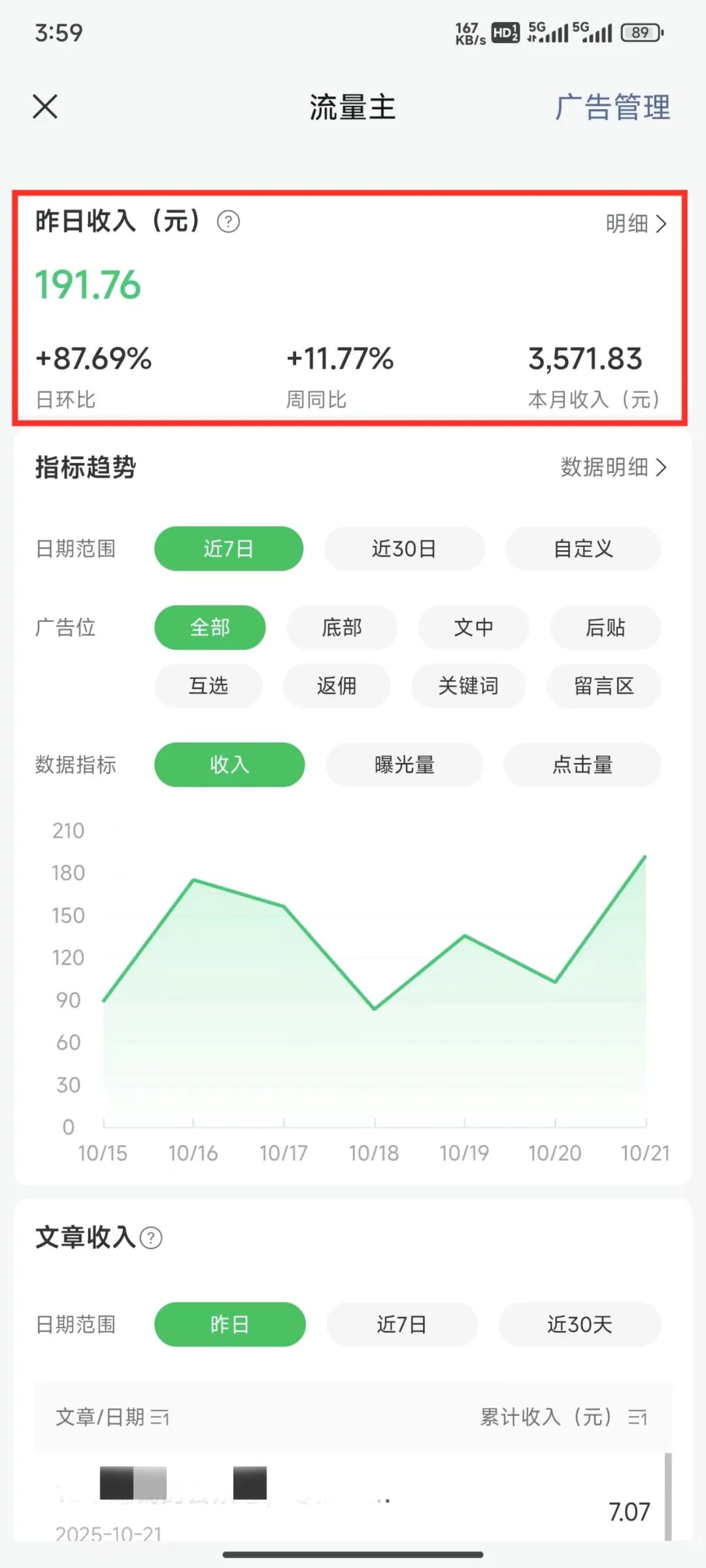
Task: Switch data metric to 点击量
Action: pyautogui.click(x=582, y=764)
